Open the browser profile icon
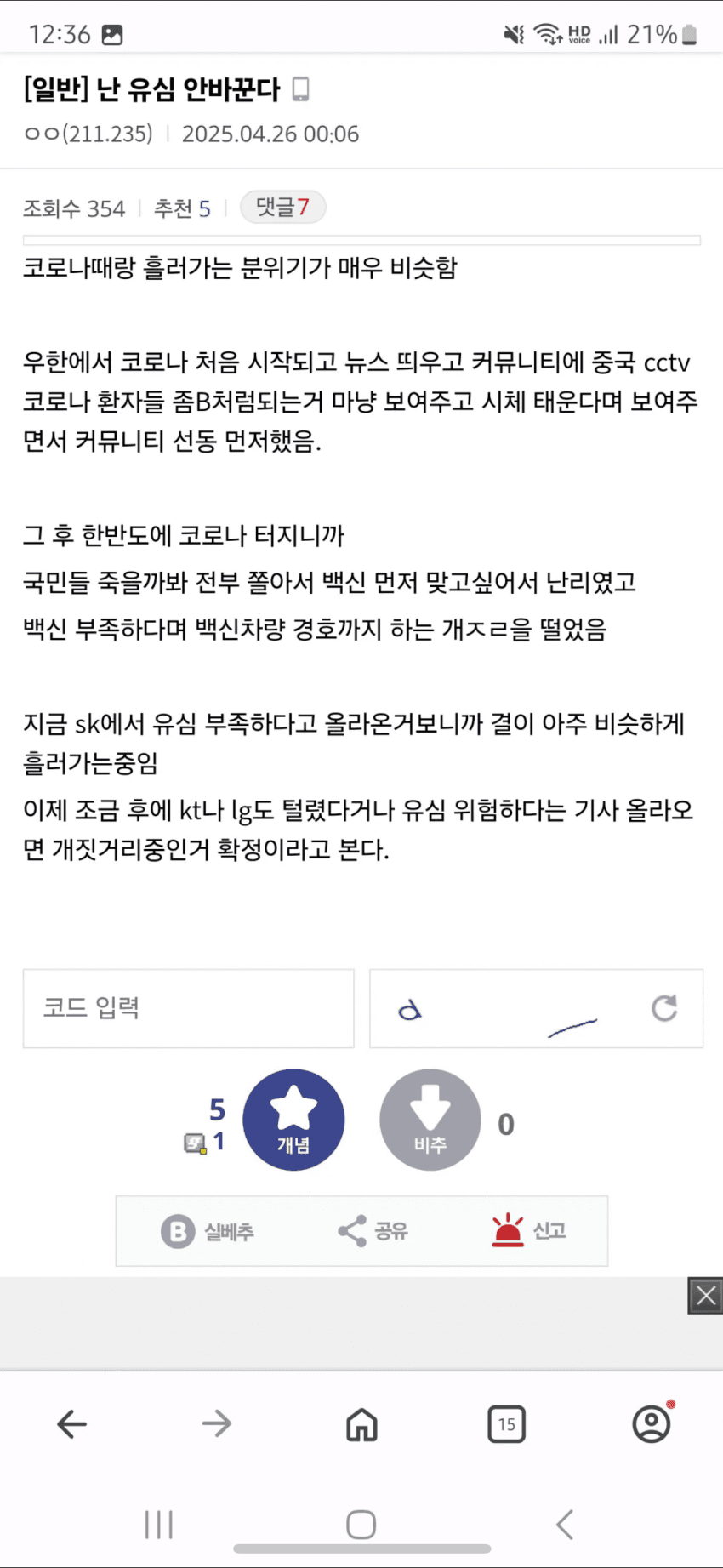 click(x=652, y=1423)
